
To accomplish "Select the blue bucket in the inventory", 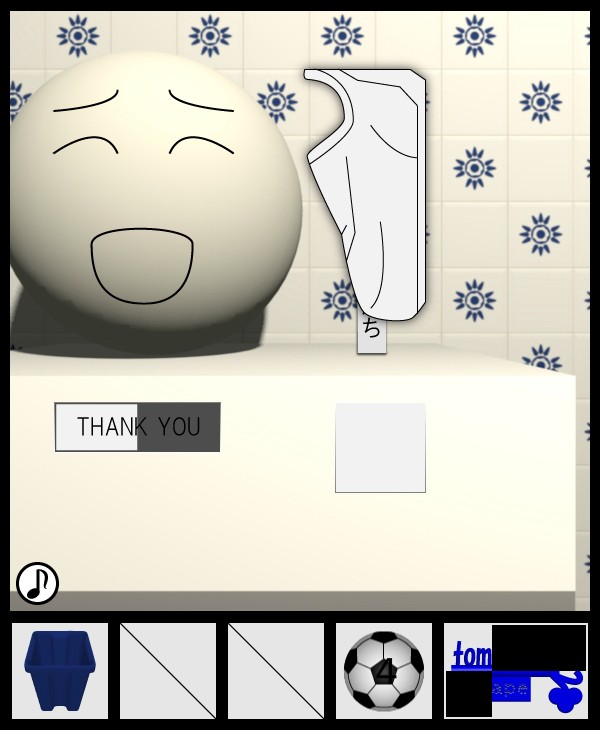I will 59,671.
